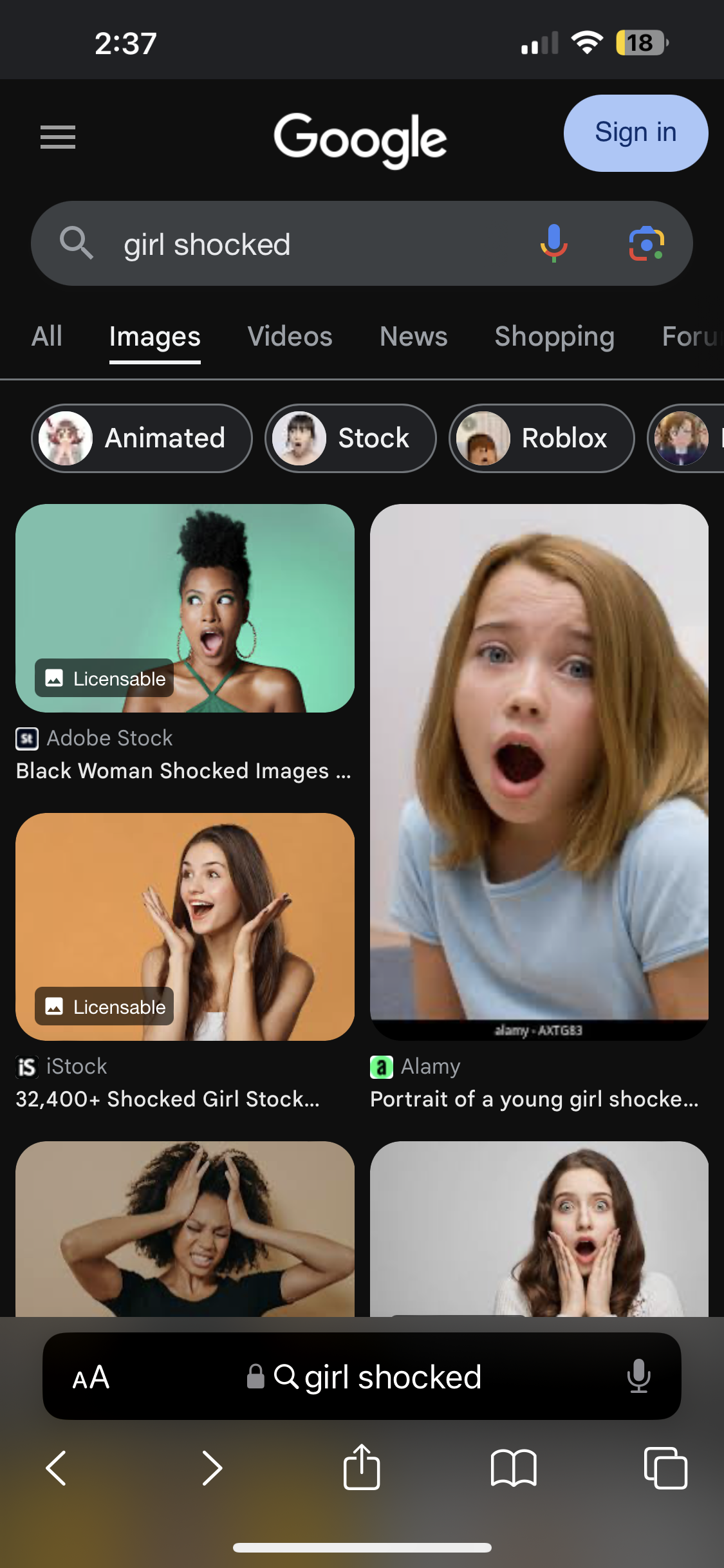Switch to the News tab

(413, 337)
